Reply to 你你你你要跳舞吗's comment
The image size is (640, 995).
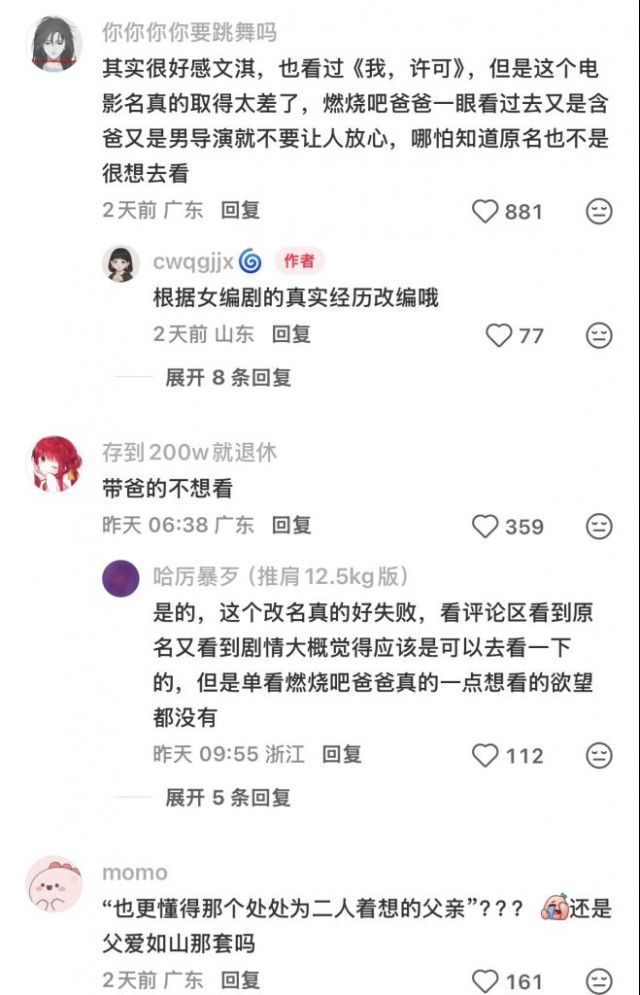click(240, 210)
